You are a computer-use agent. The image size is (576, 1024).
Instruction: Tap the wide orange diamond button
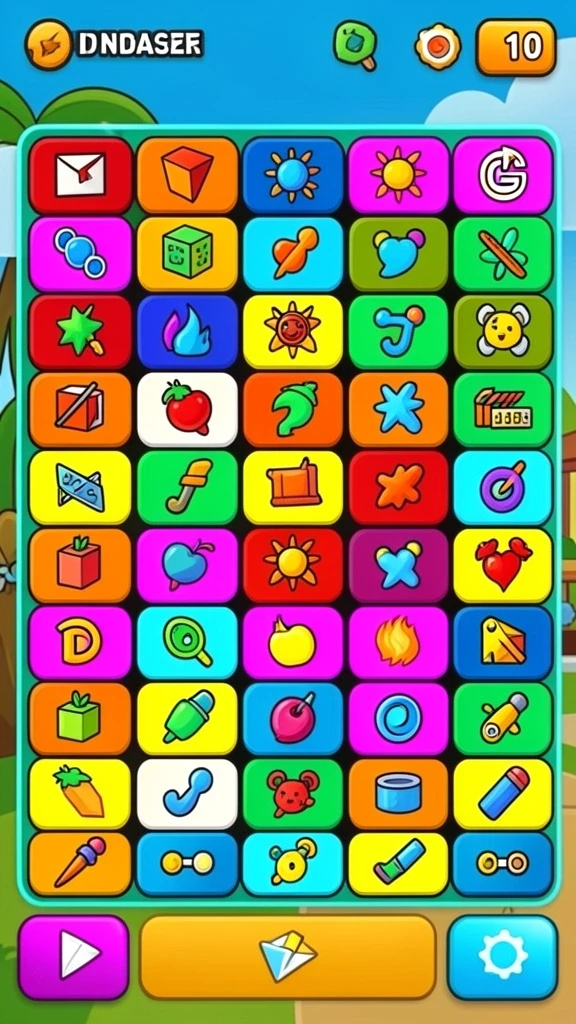pyautogui.click(x=288, y=957)
